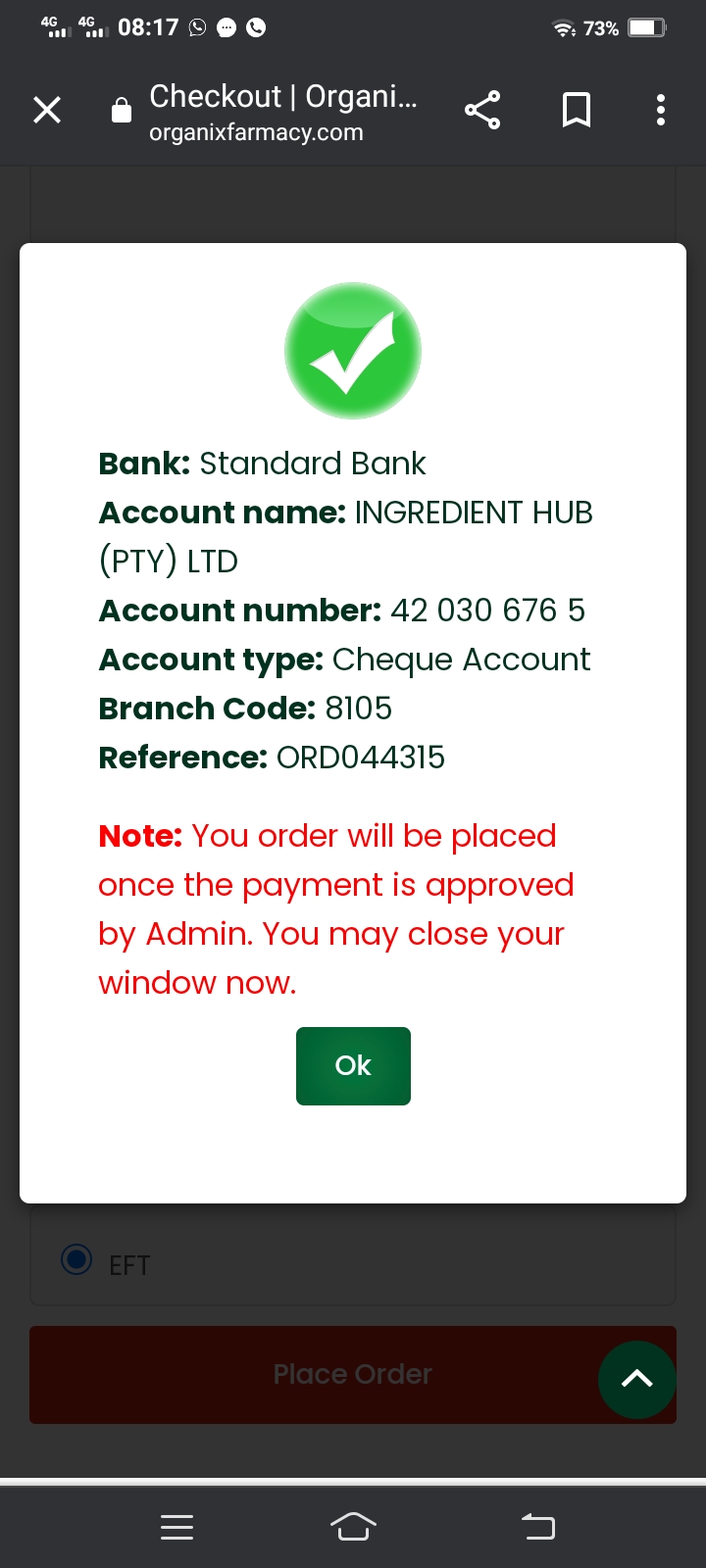Tap the Place Order button
This screenshot has height=1568, width=706.
pos(353,1375)
